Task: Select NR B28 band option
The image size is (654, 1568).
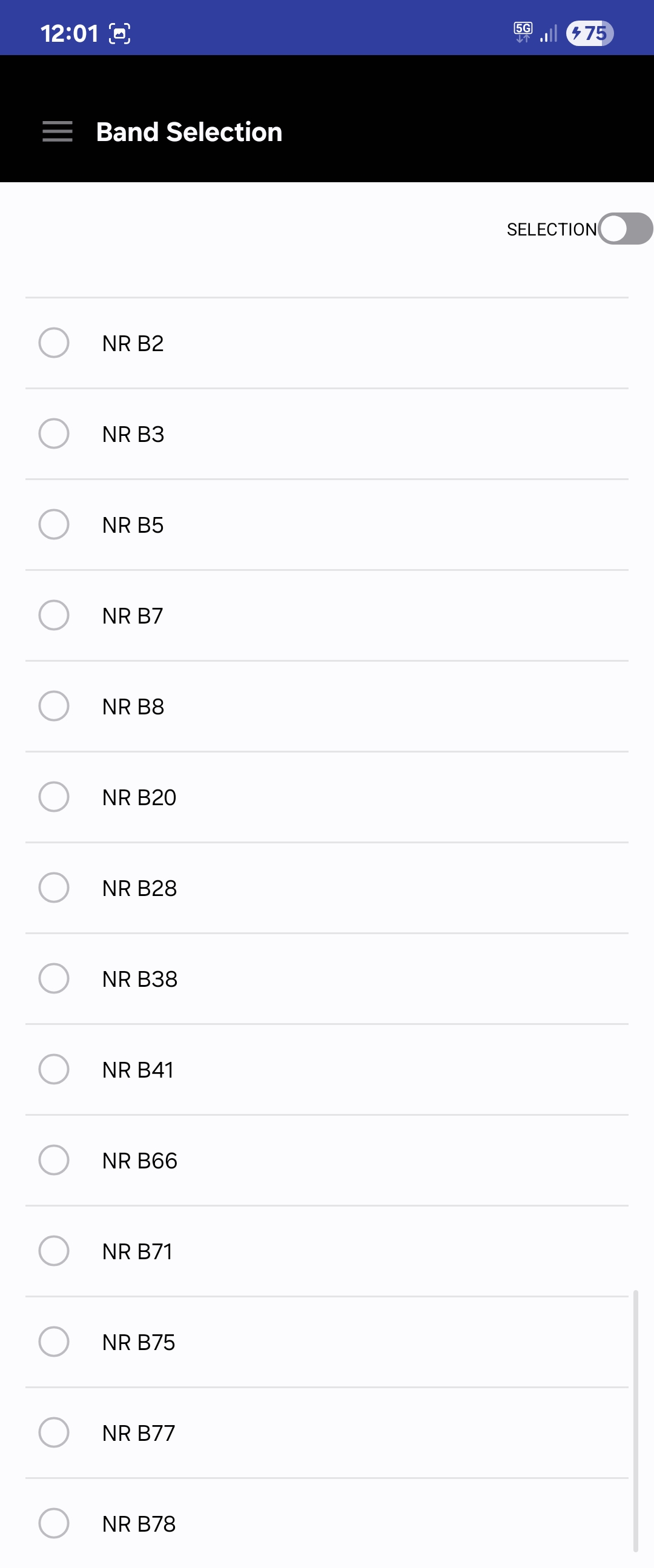Action: [x=54, y=888]
